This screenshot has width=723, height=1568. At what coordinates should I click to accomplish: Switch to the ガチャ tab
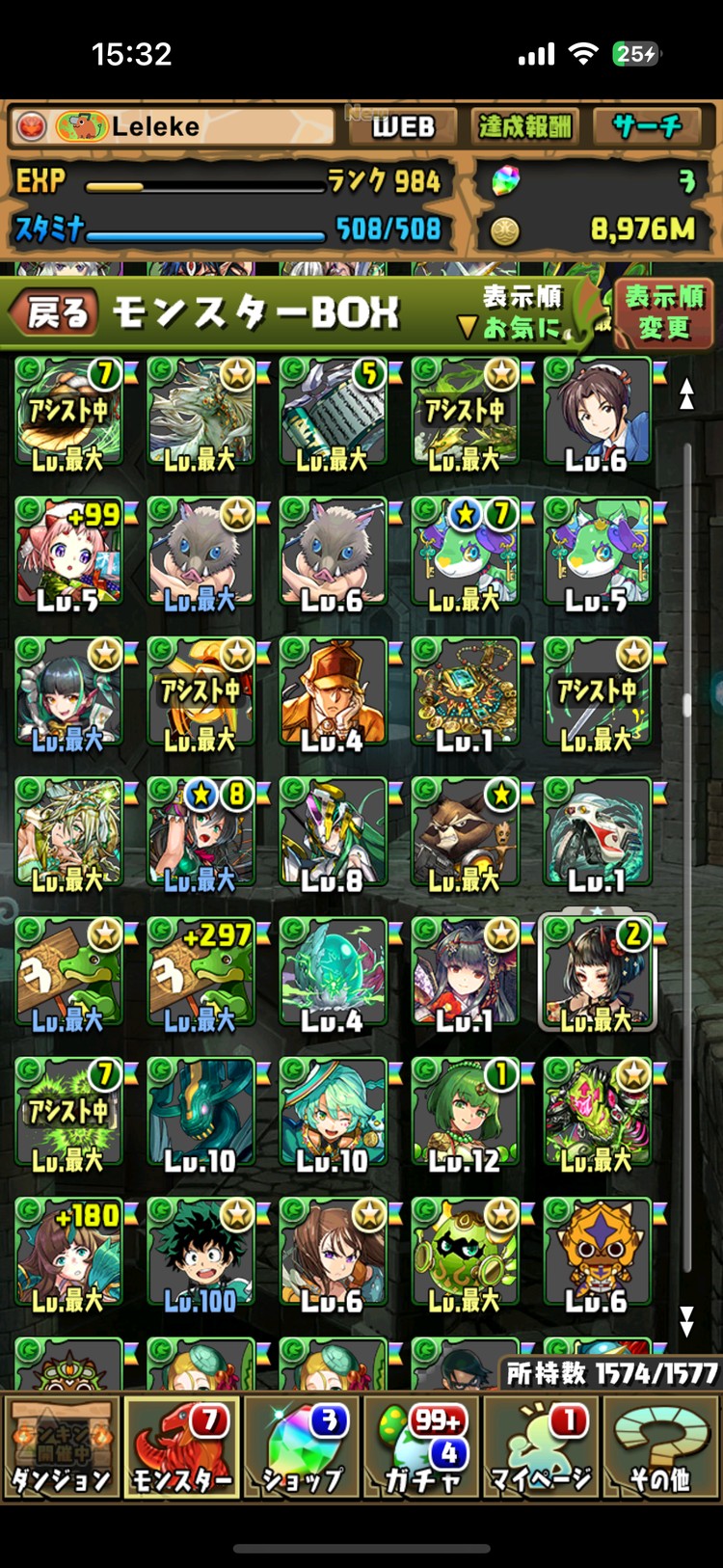(422, 1447)
